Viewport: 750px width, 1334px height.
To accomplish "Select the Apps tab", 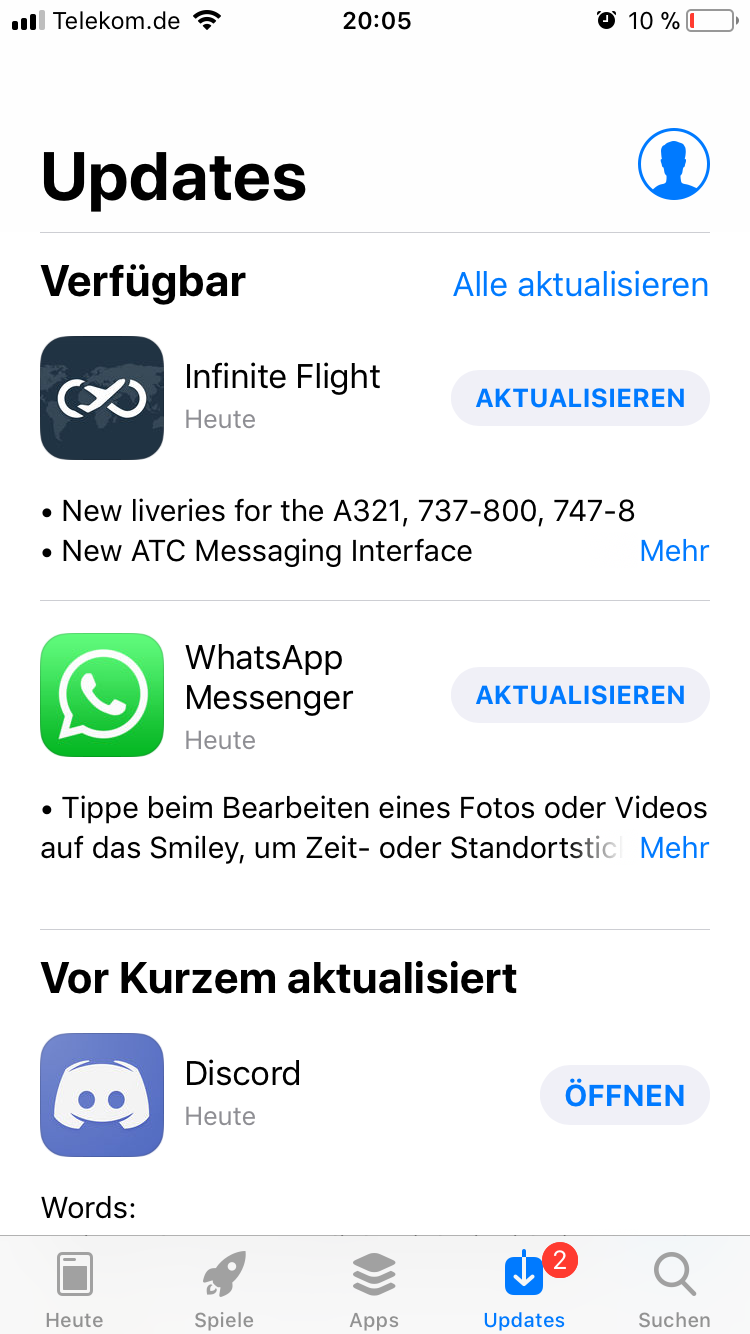I will [x=374, y=1289].
